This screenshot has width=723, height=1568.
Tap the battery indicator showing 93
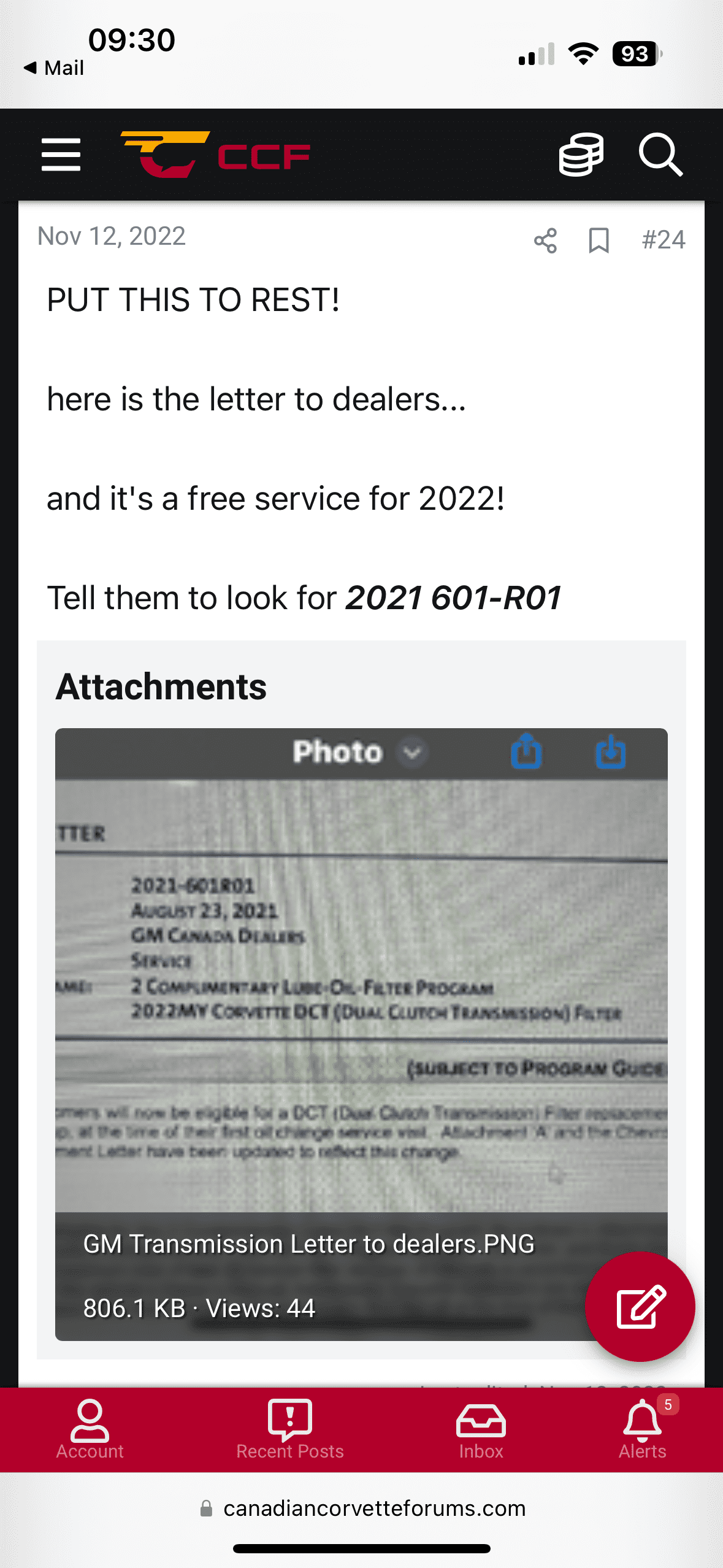pyautogui.click(x=635, y=54)
